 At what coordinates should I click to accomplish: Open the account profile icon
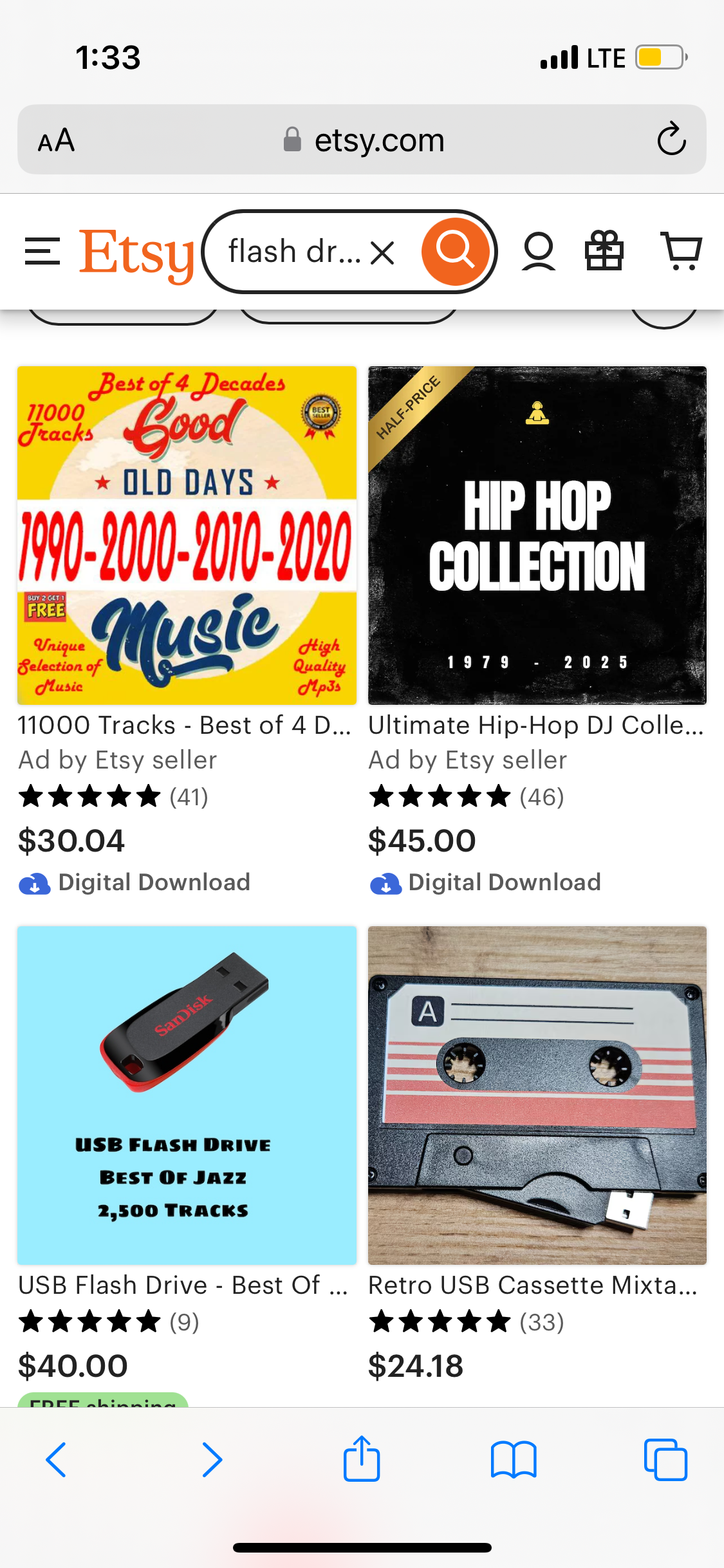coord(538,252)
